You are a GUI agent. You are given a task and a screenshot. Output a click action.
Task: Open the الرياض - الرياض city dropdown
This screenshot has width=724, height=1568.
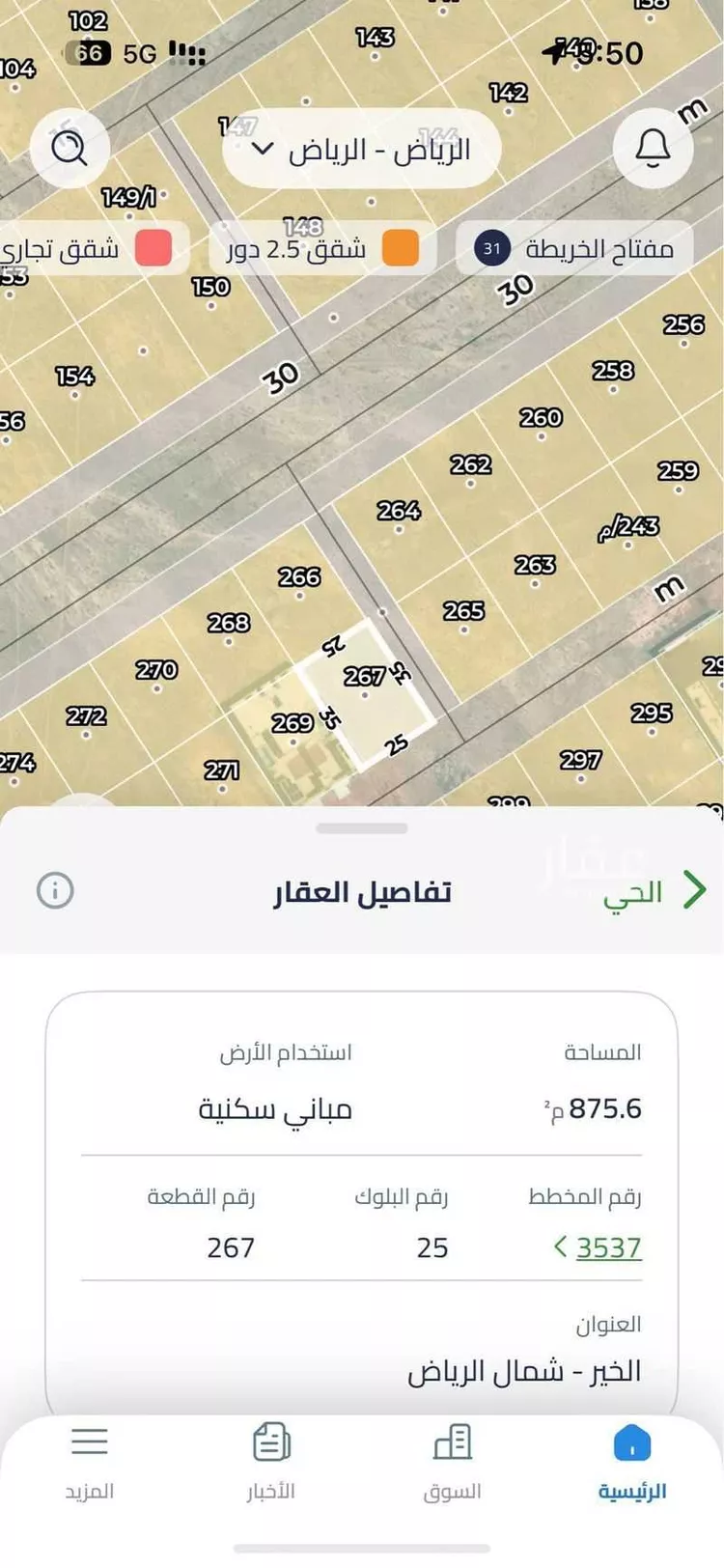[x=362, y=150]
